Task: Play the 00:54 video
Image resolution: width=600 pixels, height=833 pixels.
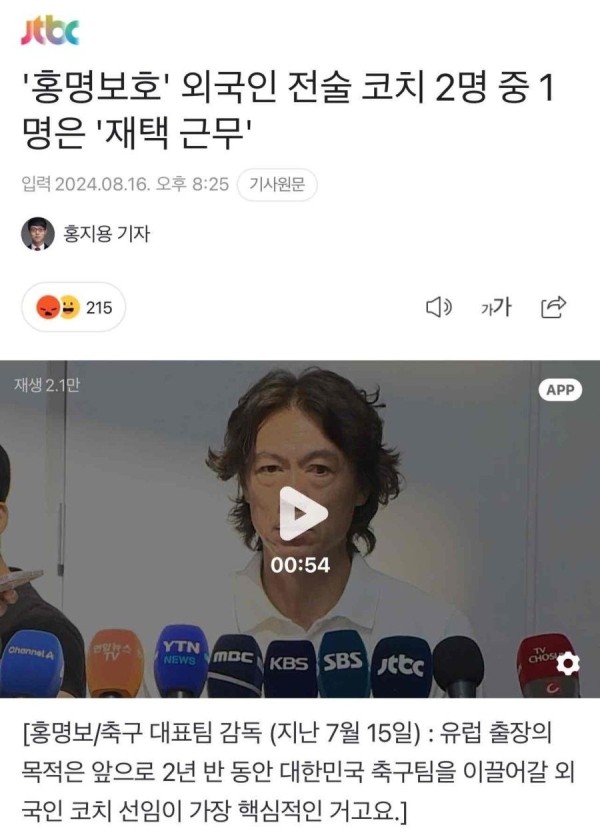Action: [x=301, y=513]
